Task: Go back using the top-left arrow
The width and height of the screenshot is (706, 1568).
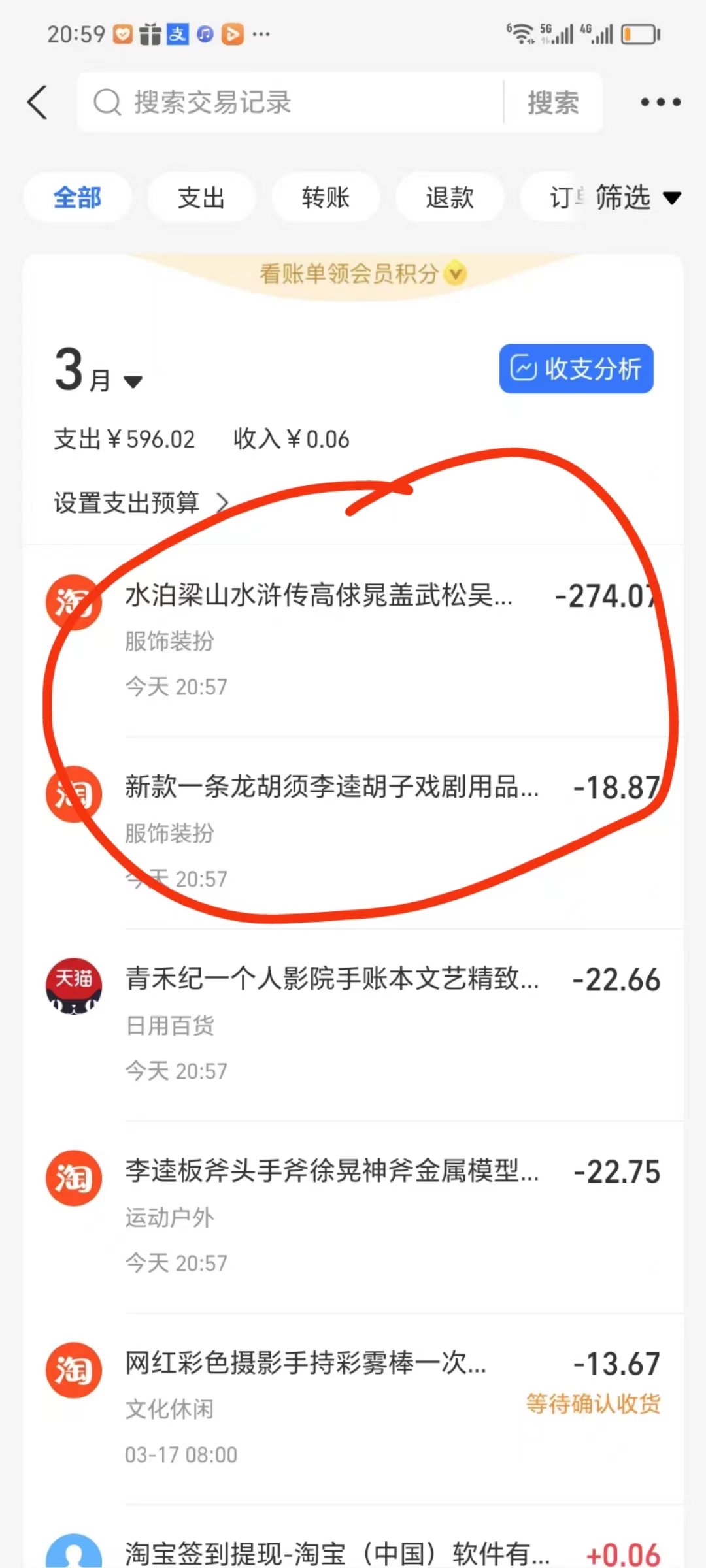Action: point(38,103)
